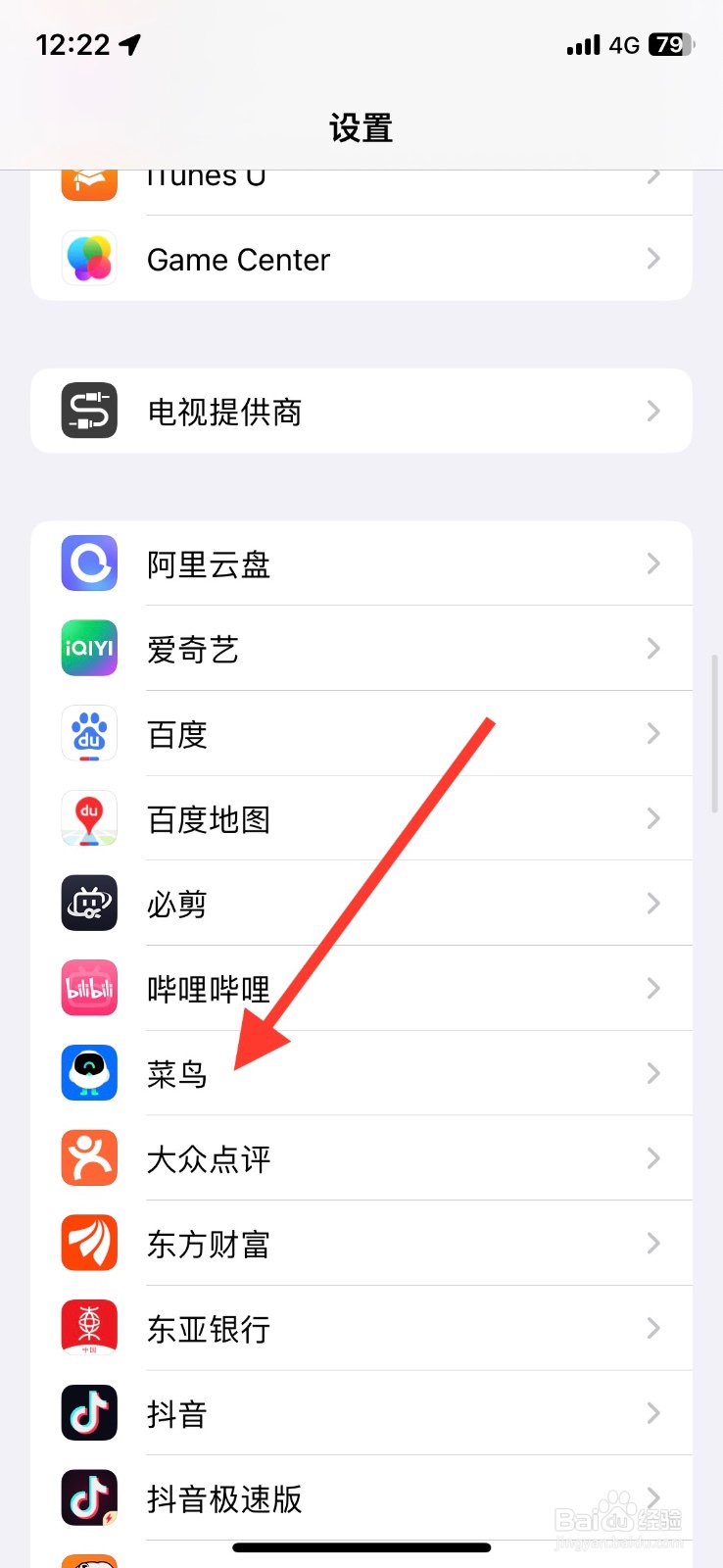Tap the Baidu Maps (百度地图) app icon
This screenshot has height=1568, width=723.
88,817
